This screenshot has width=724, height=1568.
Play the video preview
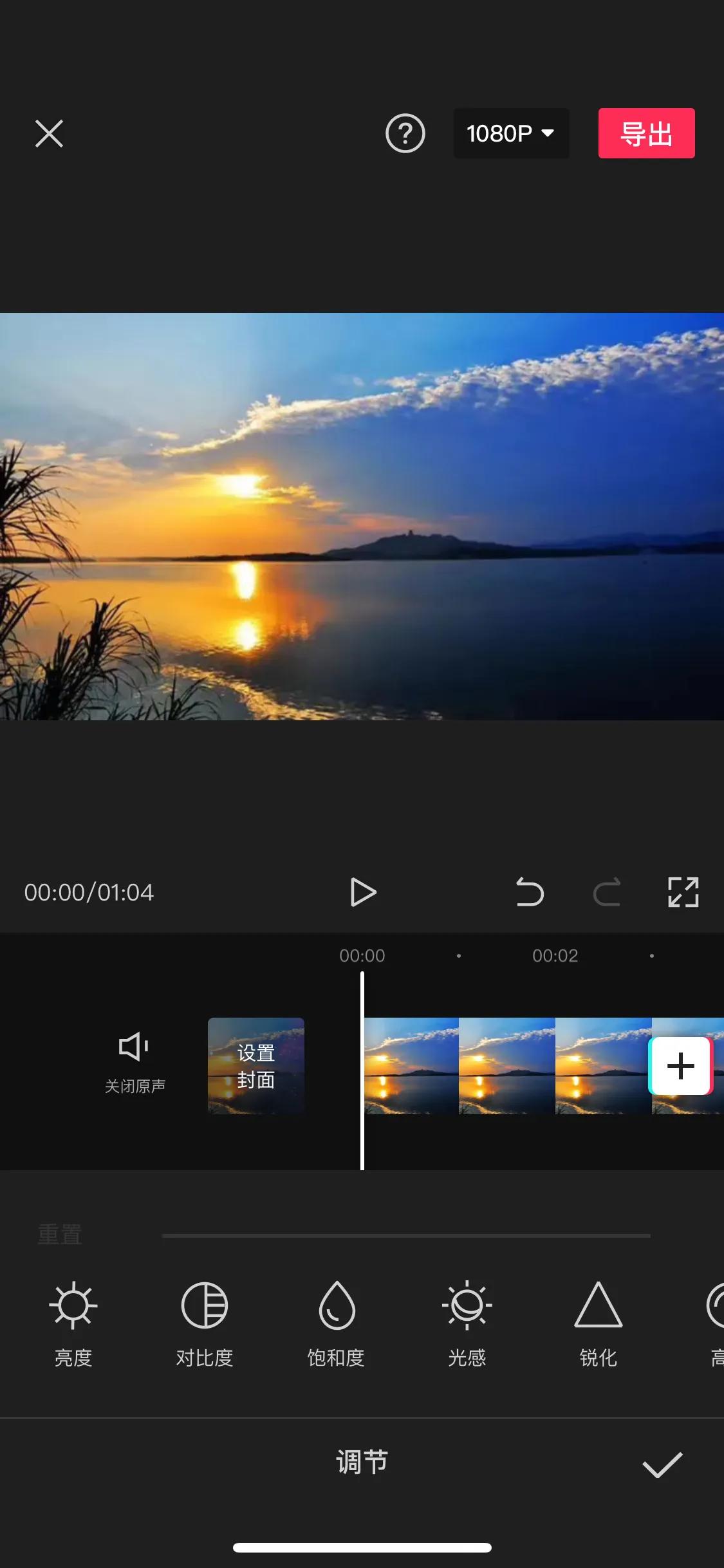pyautogui.click(x=363, y=892)
